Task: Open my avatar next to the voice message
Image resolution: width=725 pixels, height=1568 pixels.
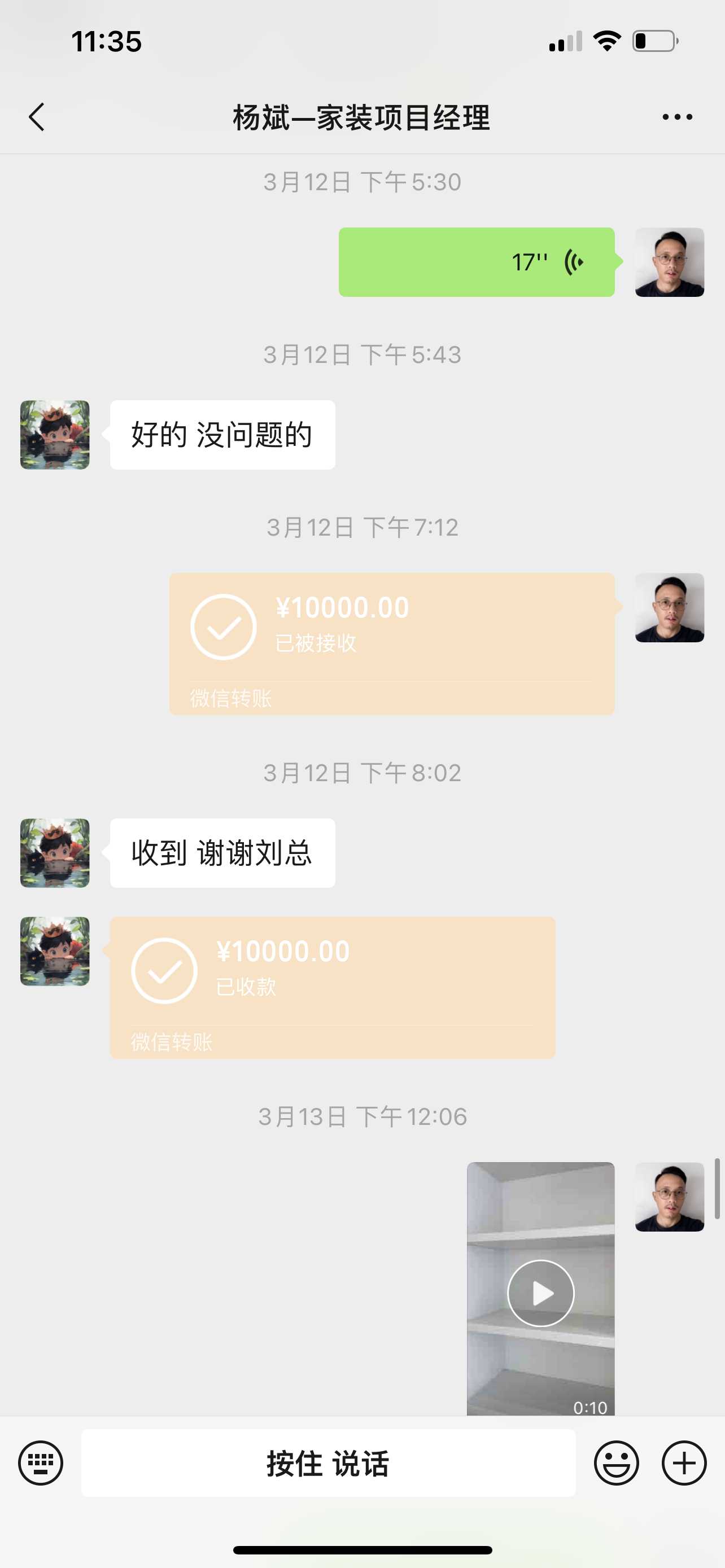Action: (669, 262)
